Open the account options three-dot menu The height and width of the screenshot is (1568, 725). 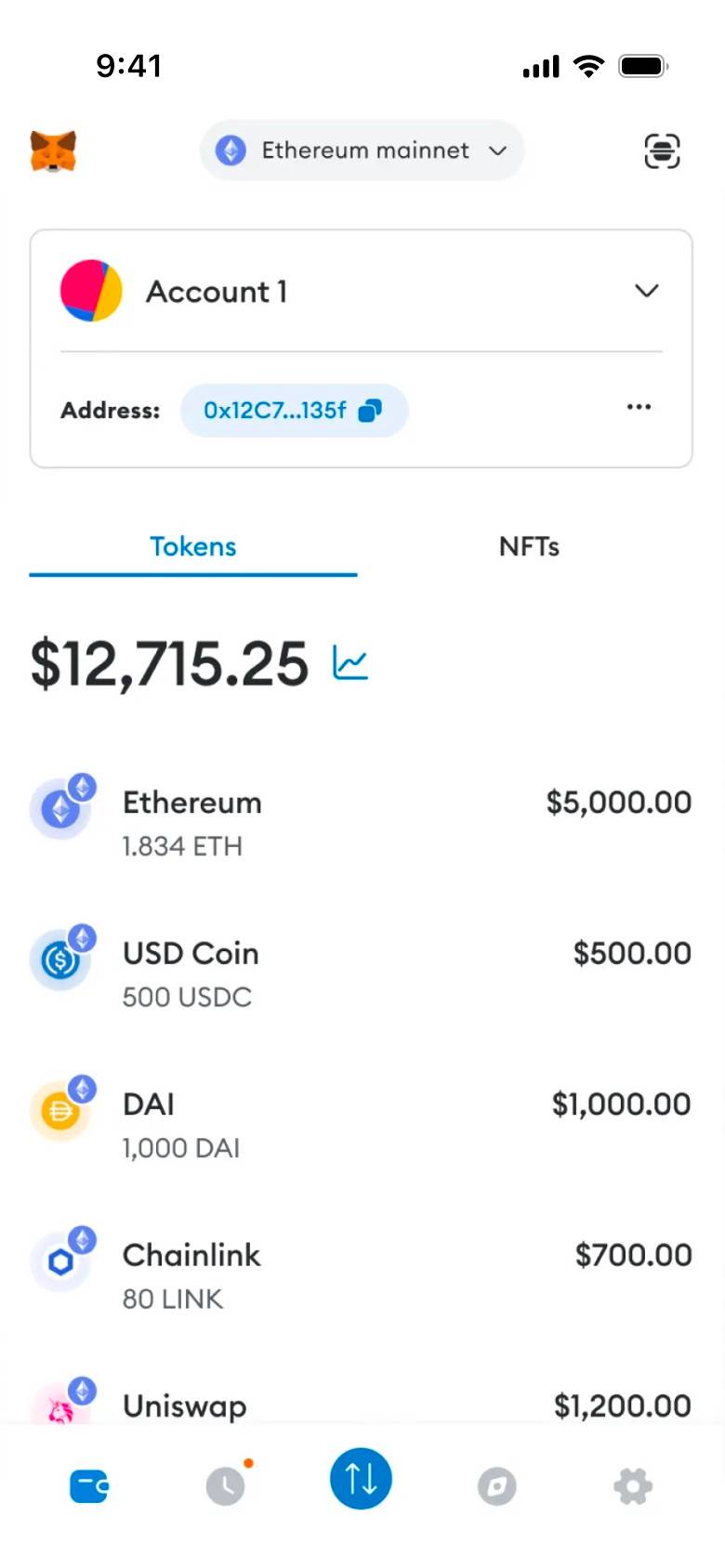click(x=639, y=407)
